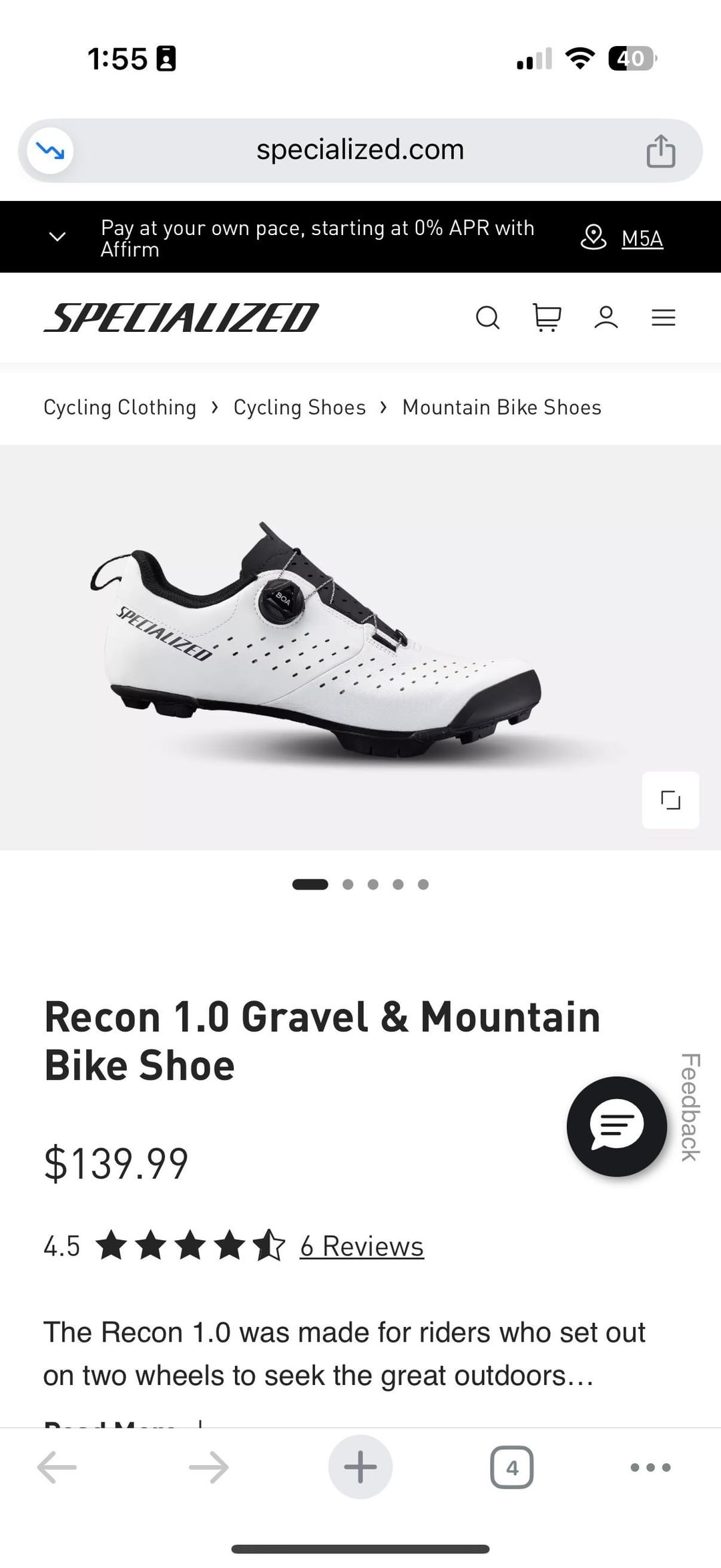This screenshot has height=1568, width=721.
Task: Open the hamburger menu
Action: tap(663, 318)
